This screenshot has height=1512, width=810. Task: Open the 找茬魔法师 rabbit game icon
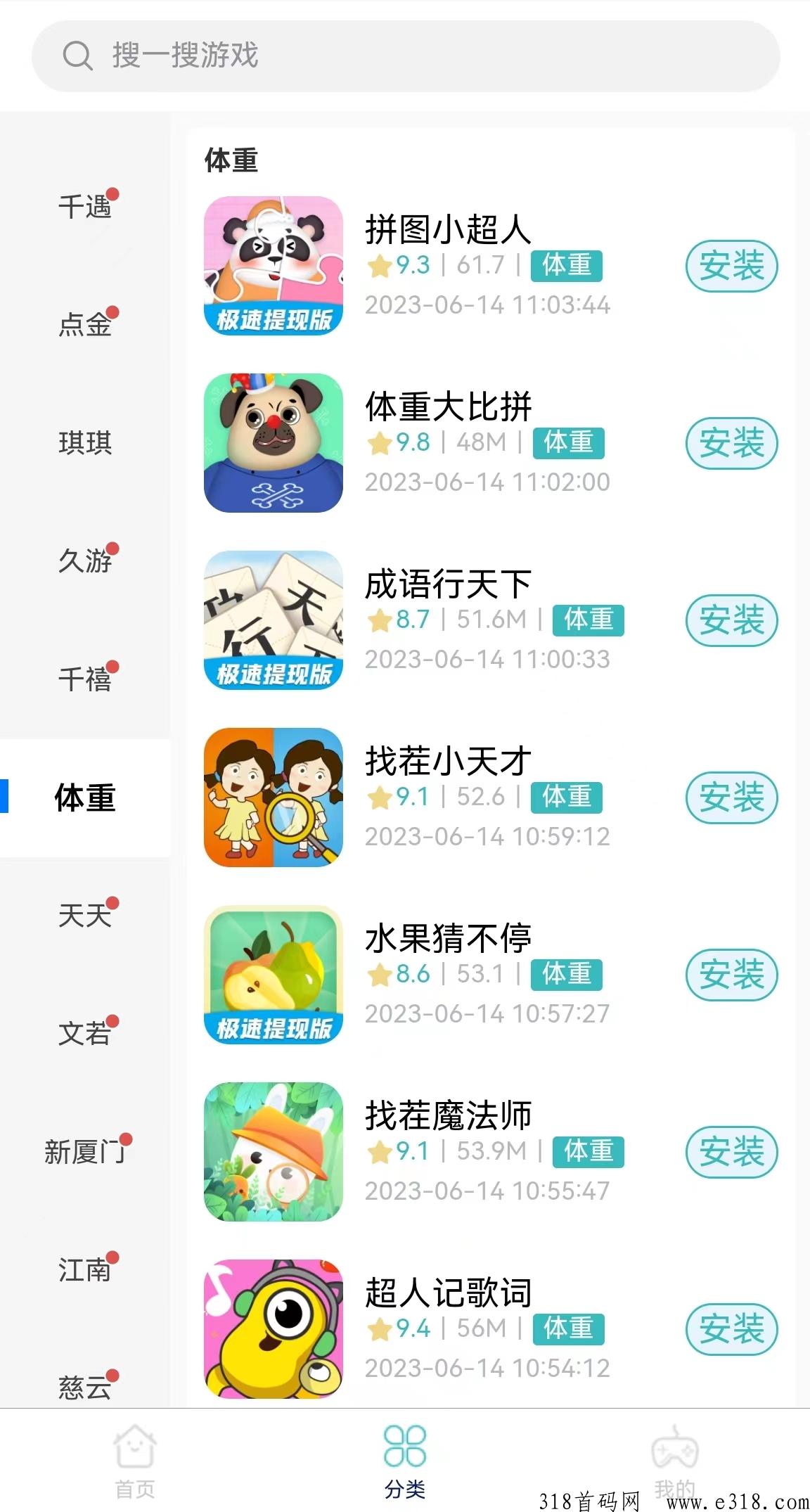tap(274, 1152)
